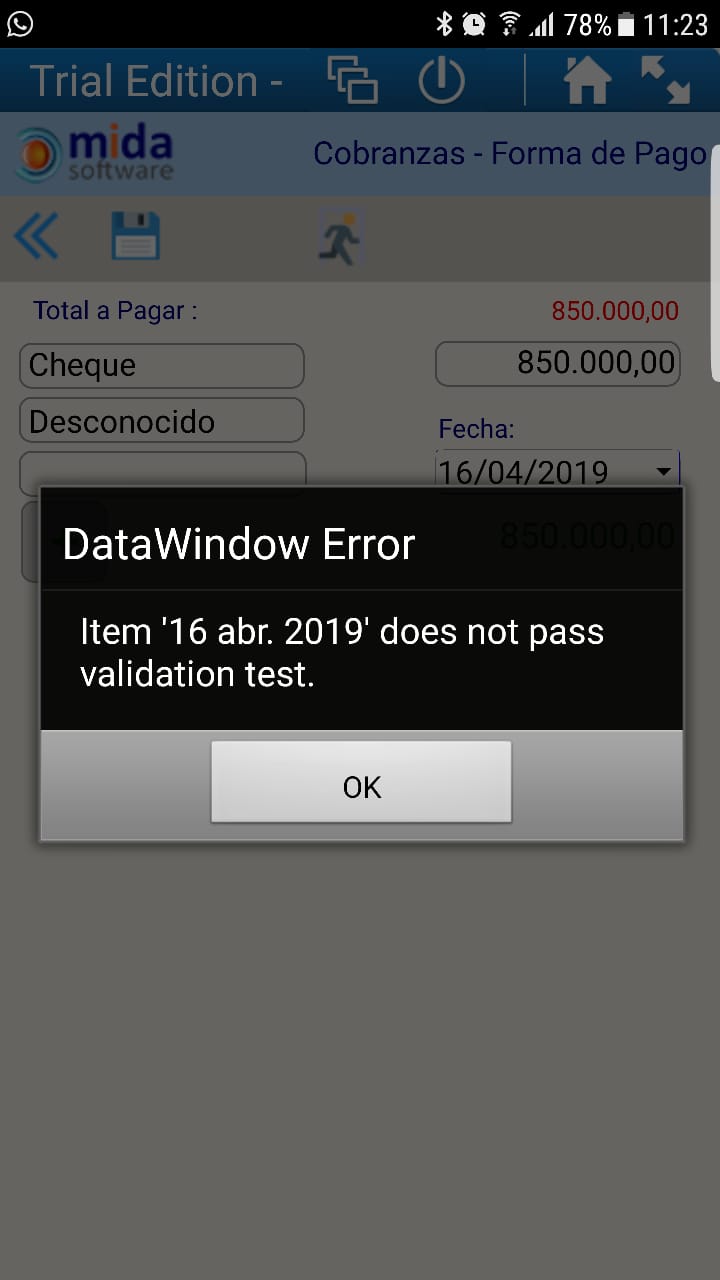Go back with the double chevron
The width and height of the screenshot is (720, 1280).
pos(37,238)
